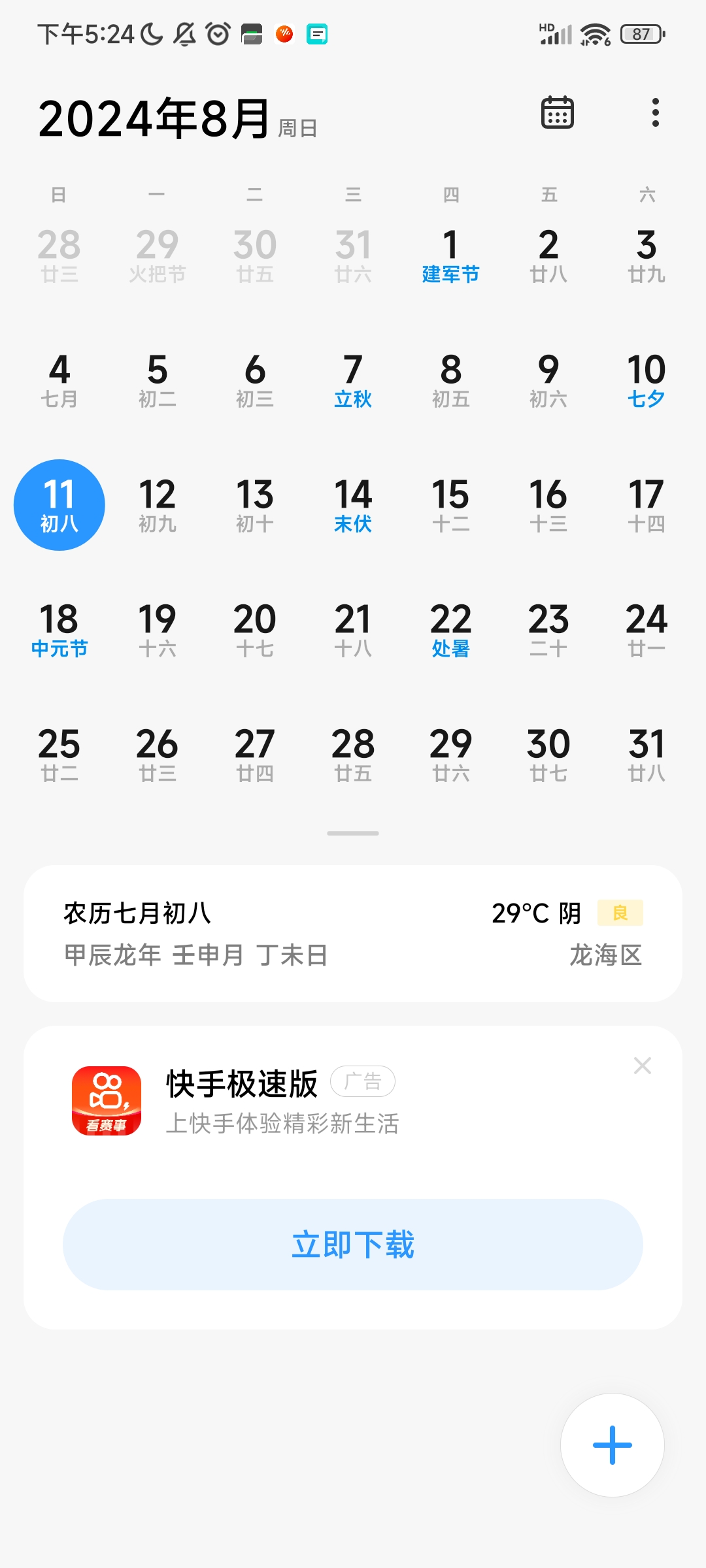This screenshot has width=706, height=1568.
Task: Open the 2024年8月 month title
Action: 154,120
